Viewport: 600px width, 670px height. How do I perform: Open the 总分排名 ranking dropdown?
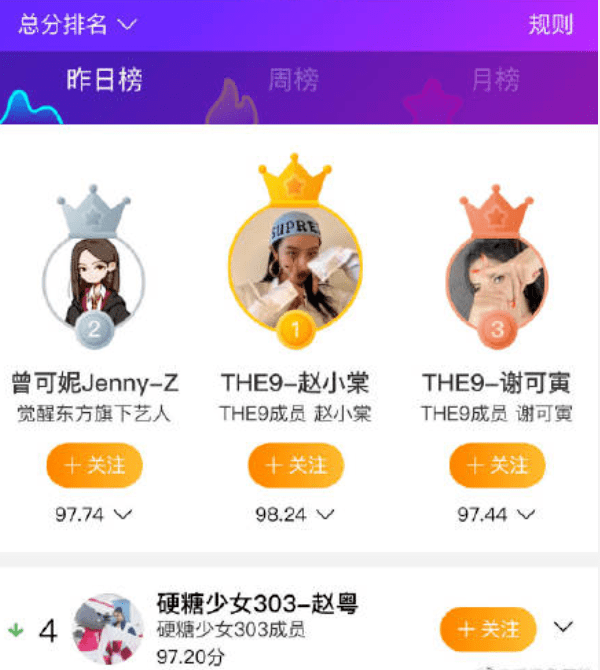[76, 25]
